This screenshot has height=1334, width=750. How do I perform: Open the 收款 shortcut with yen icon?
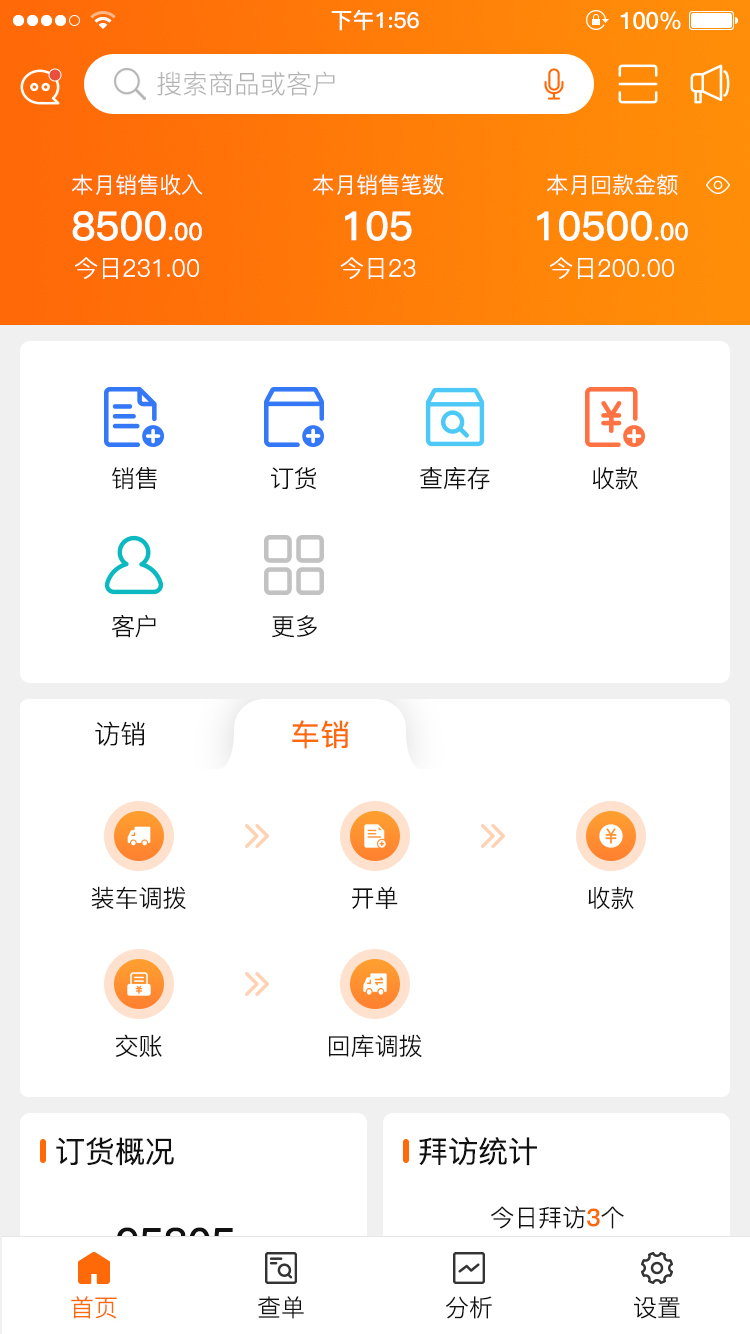tap(614, 438)
